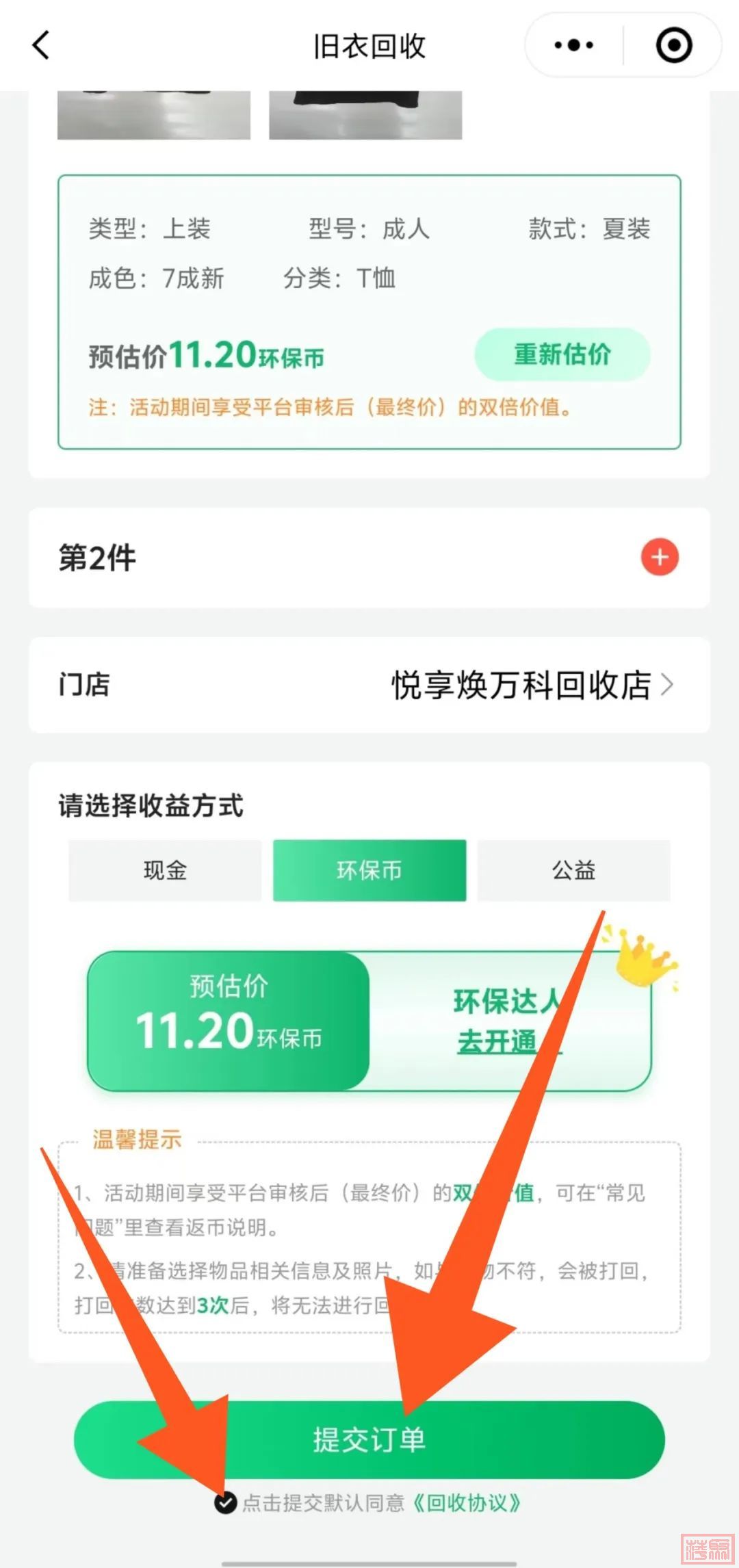Select 环保币 as income method

[369, 870]
